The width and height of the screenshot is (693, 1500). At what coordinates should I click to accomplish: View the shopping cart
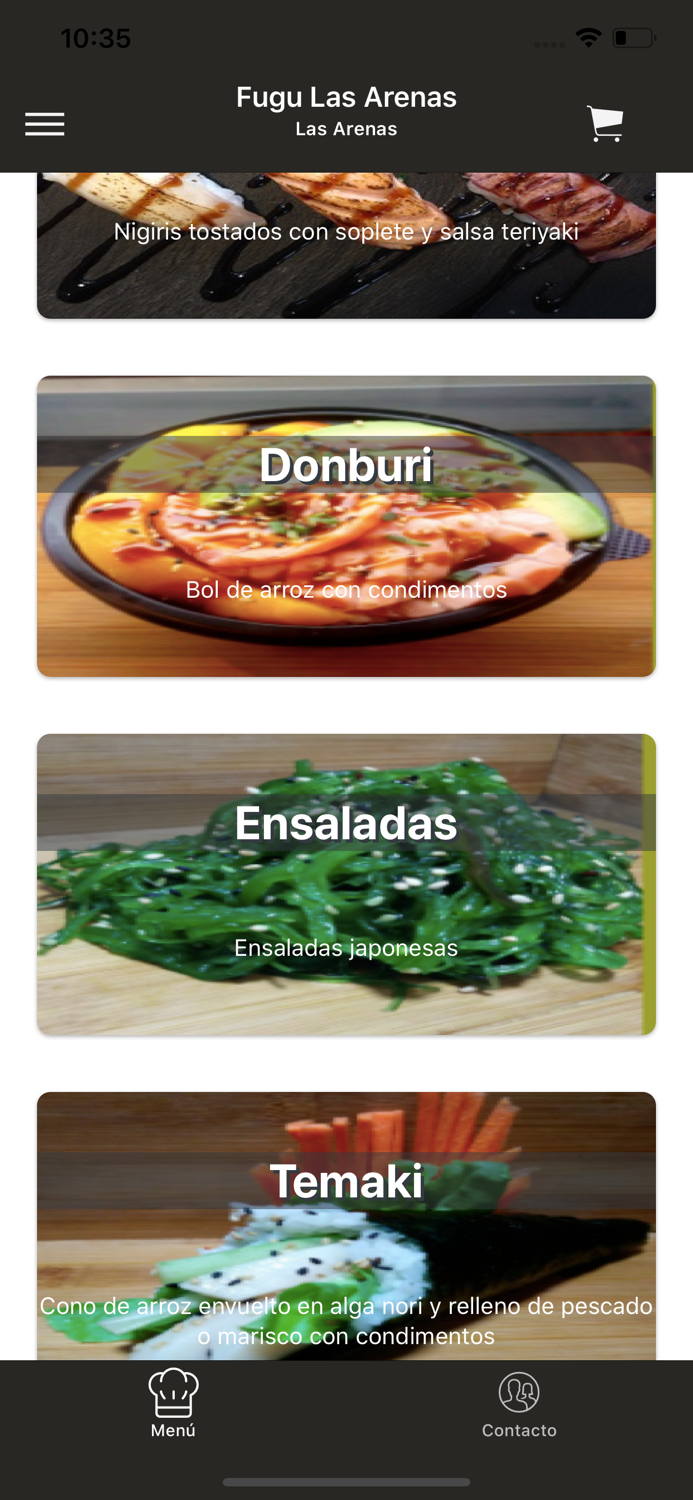[605, 124]
